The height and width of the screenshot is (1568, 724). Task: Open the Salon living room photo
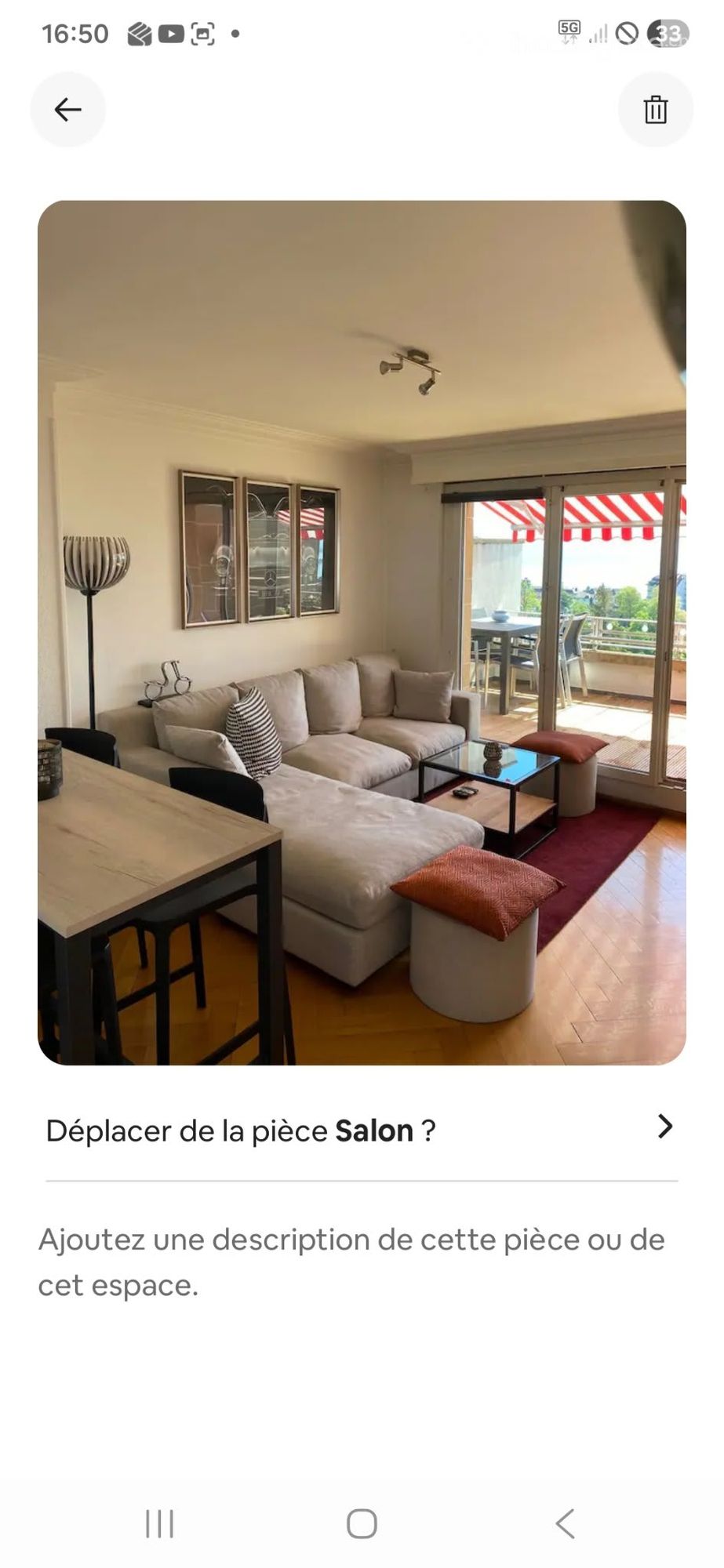click(x=362, y=632)
